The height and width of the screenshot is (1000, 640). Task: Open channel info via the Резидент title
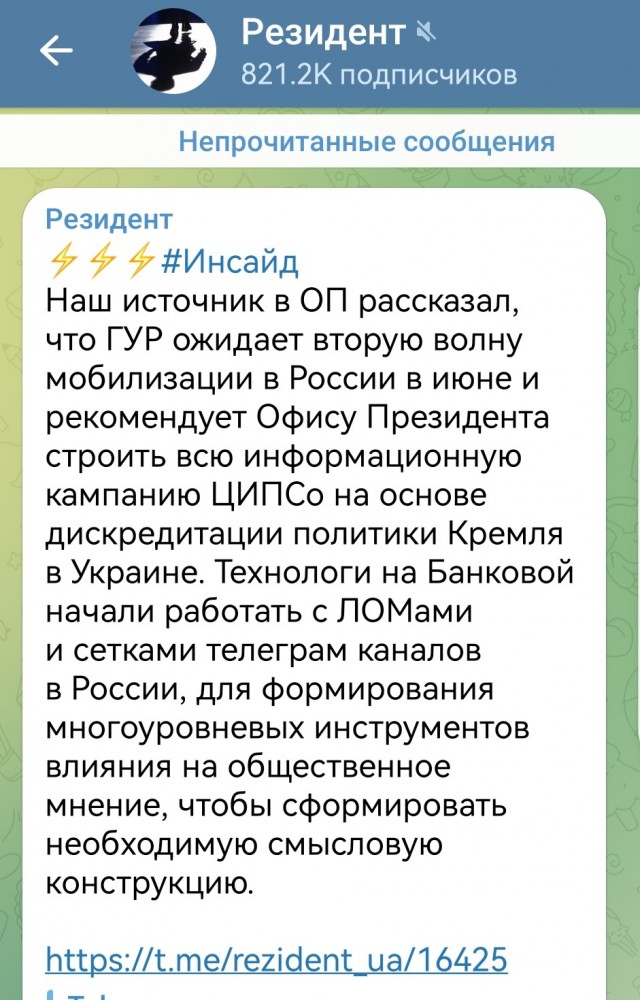[322, 33]
